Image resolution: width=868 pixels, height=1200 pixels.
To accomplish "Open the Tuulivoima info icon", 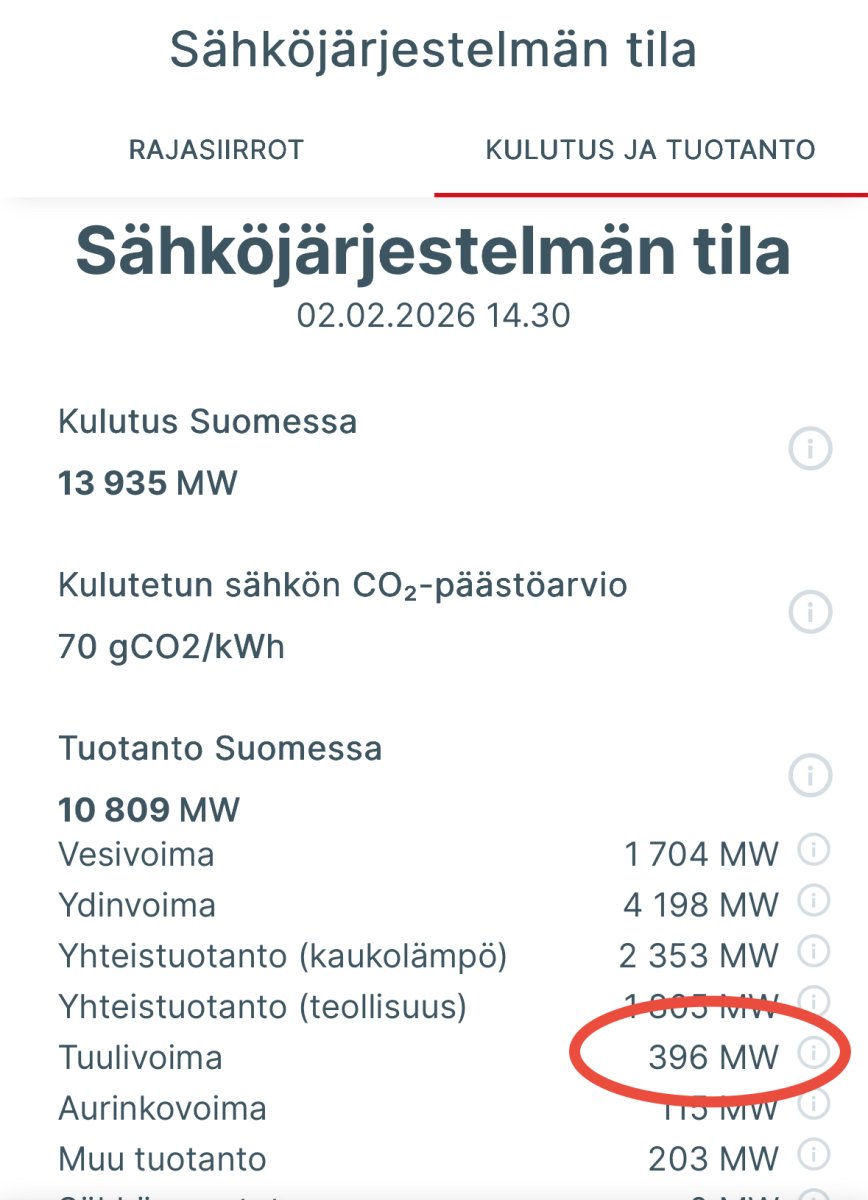I will point(814,1053).
